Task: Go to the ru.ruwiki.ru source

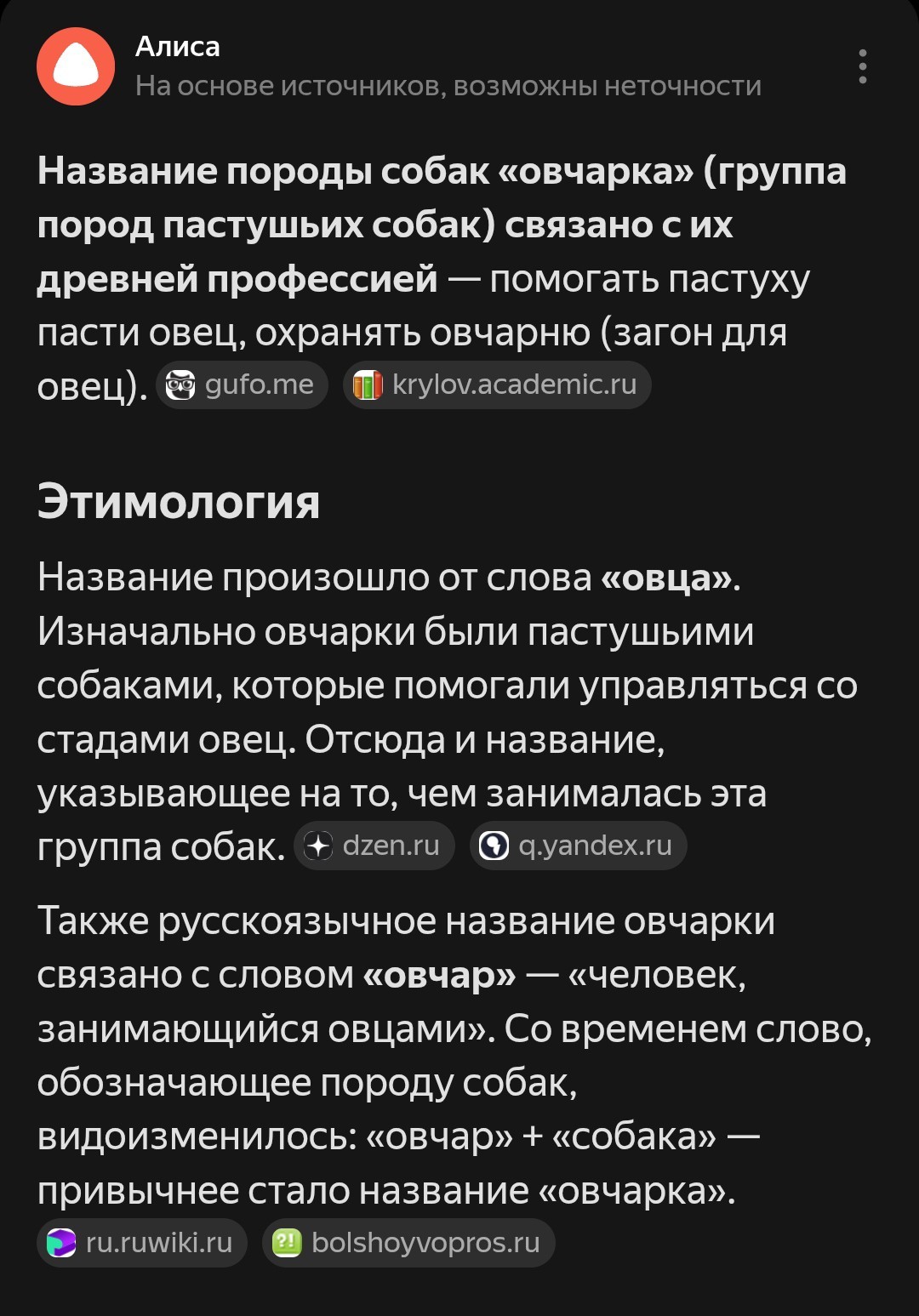Action: [x=141, y=1243]
